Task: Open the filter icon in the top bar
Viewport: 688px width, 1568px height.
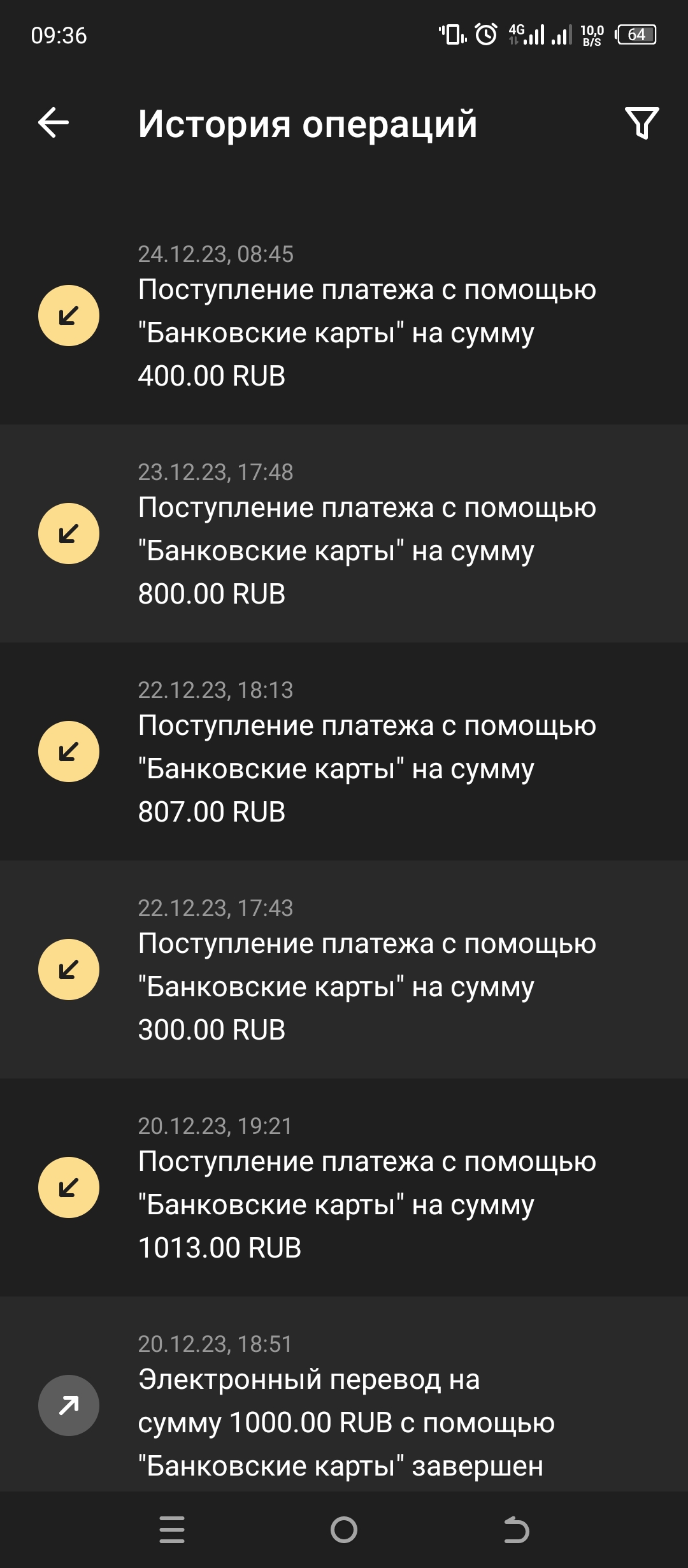Action: pyautogui.click(x=642, y=123)
